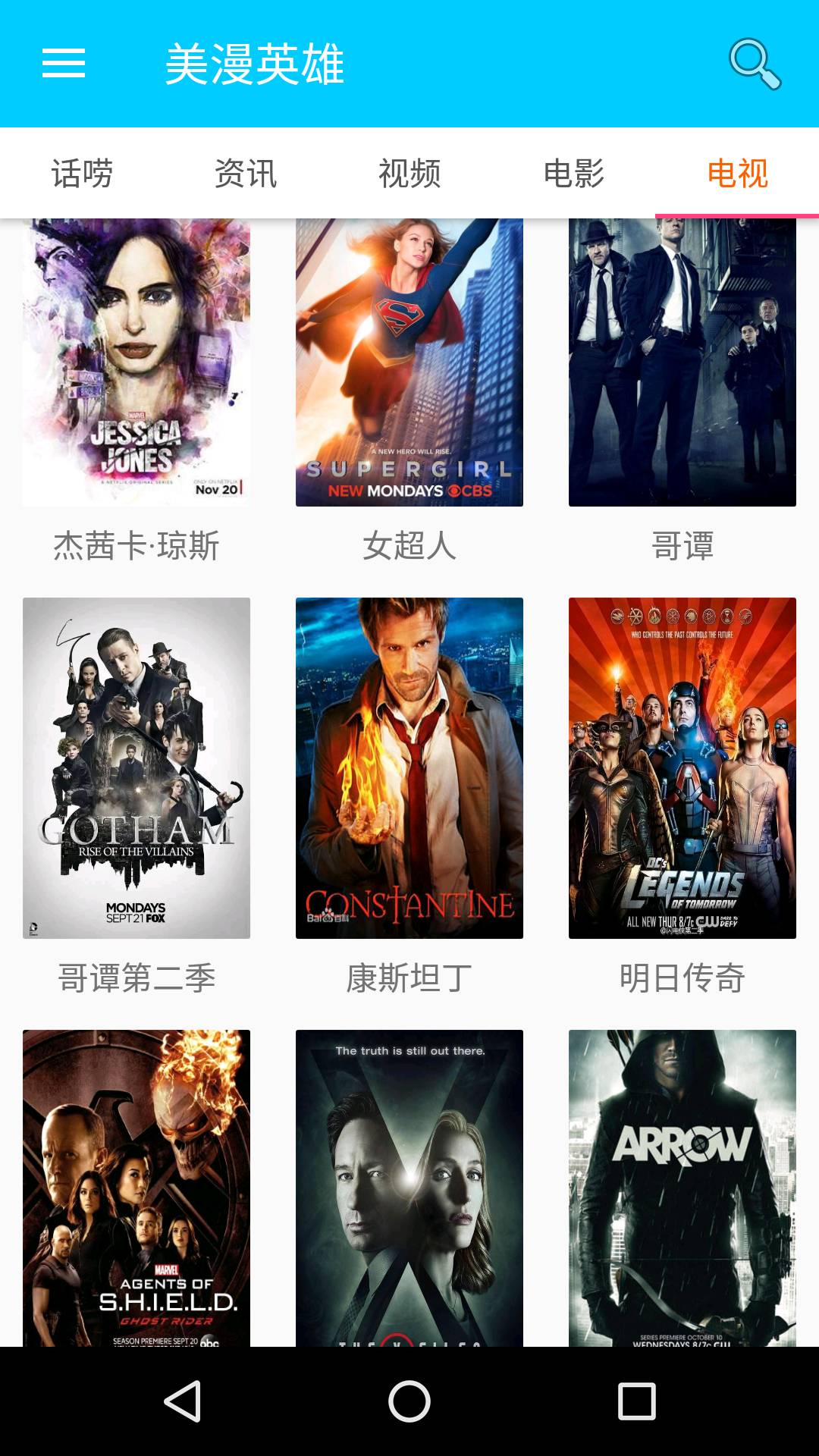This screenshot has height=1456, width=819.
Task: Switch to the 电影 tab
Action: (x=573, y=174)
